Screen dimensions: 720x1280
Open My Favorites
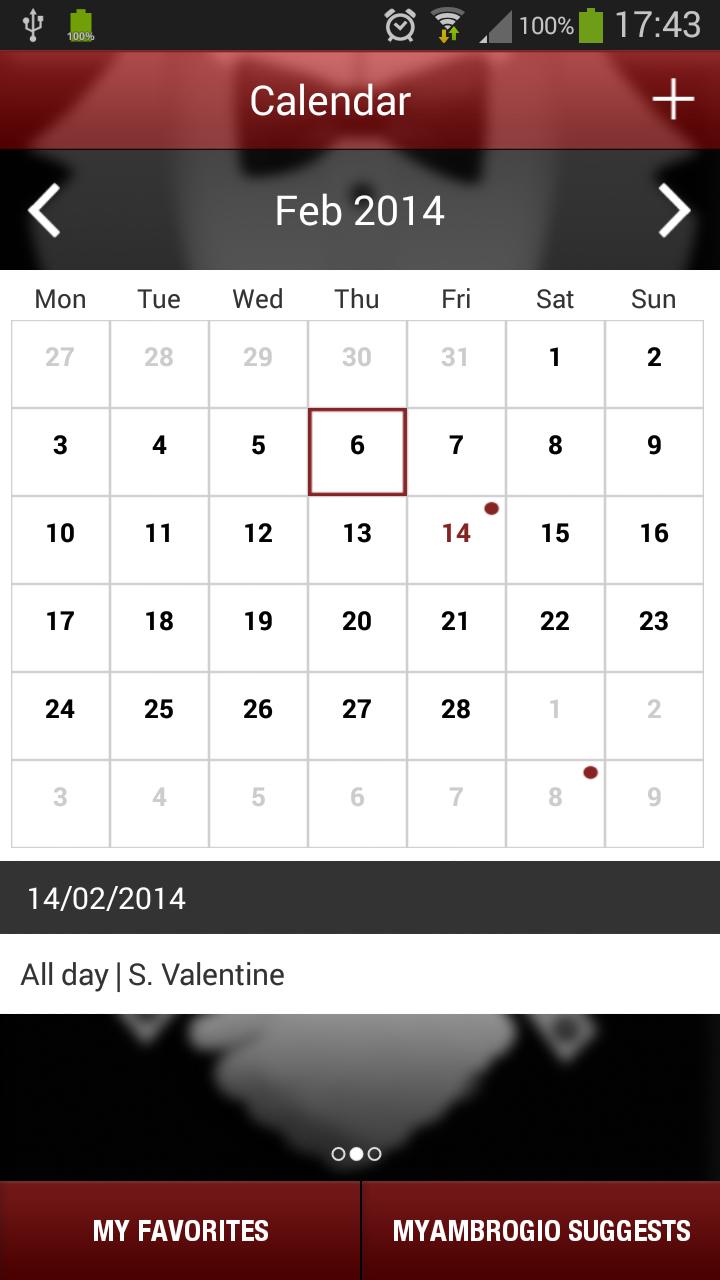point(180,1230)
